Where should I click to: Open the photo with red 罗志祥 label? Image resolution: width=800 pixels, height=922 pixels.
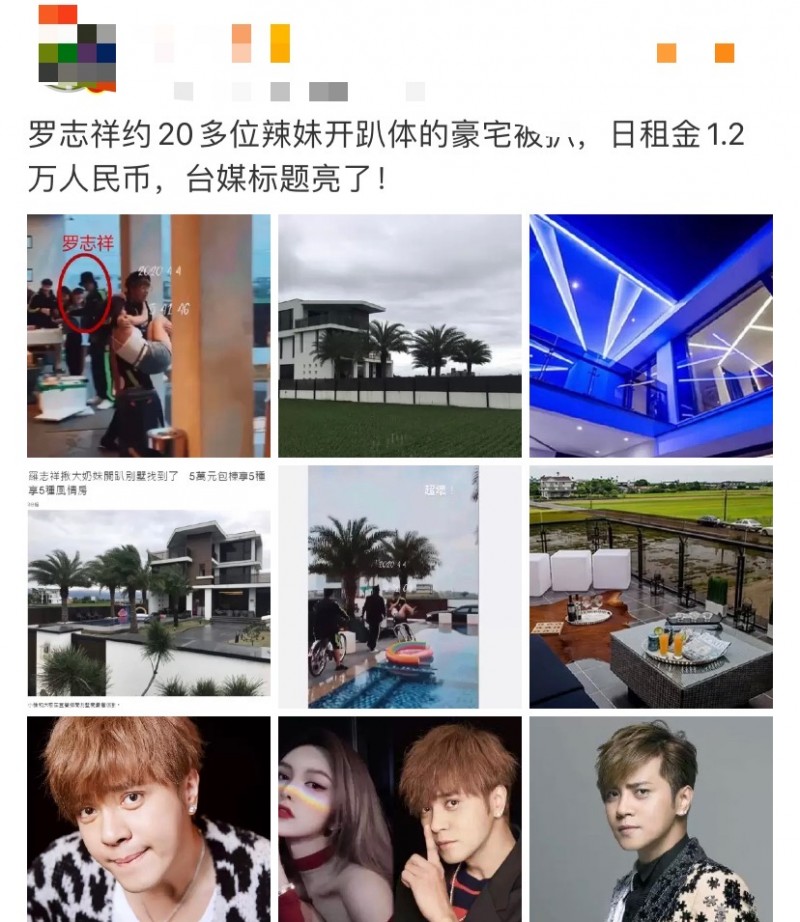[148, 335]
